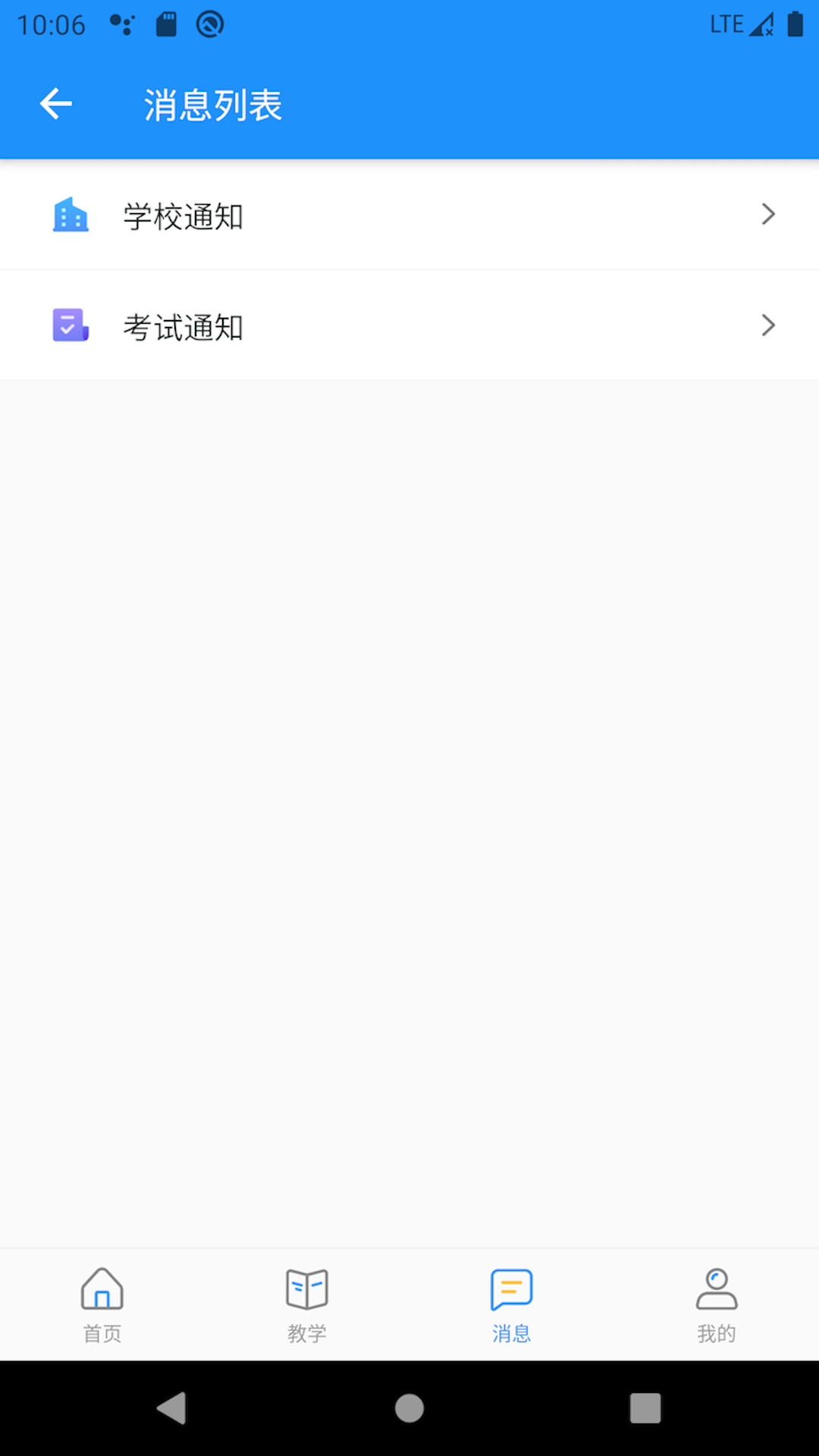Image resolution: width=819 pixels, height=1456 pixels.
Task: Open the 学校通知 list item
Action: coord(409,215)
